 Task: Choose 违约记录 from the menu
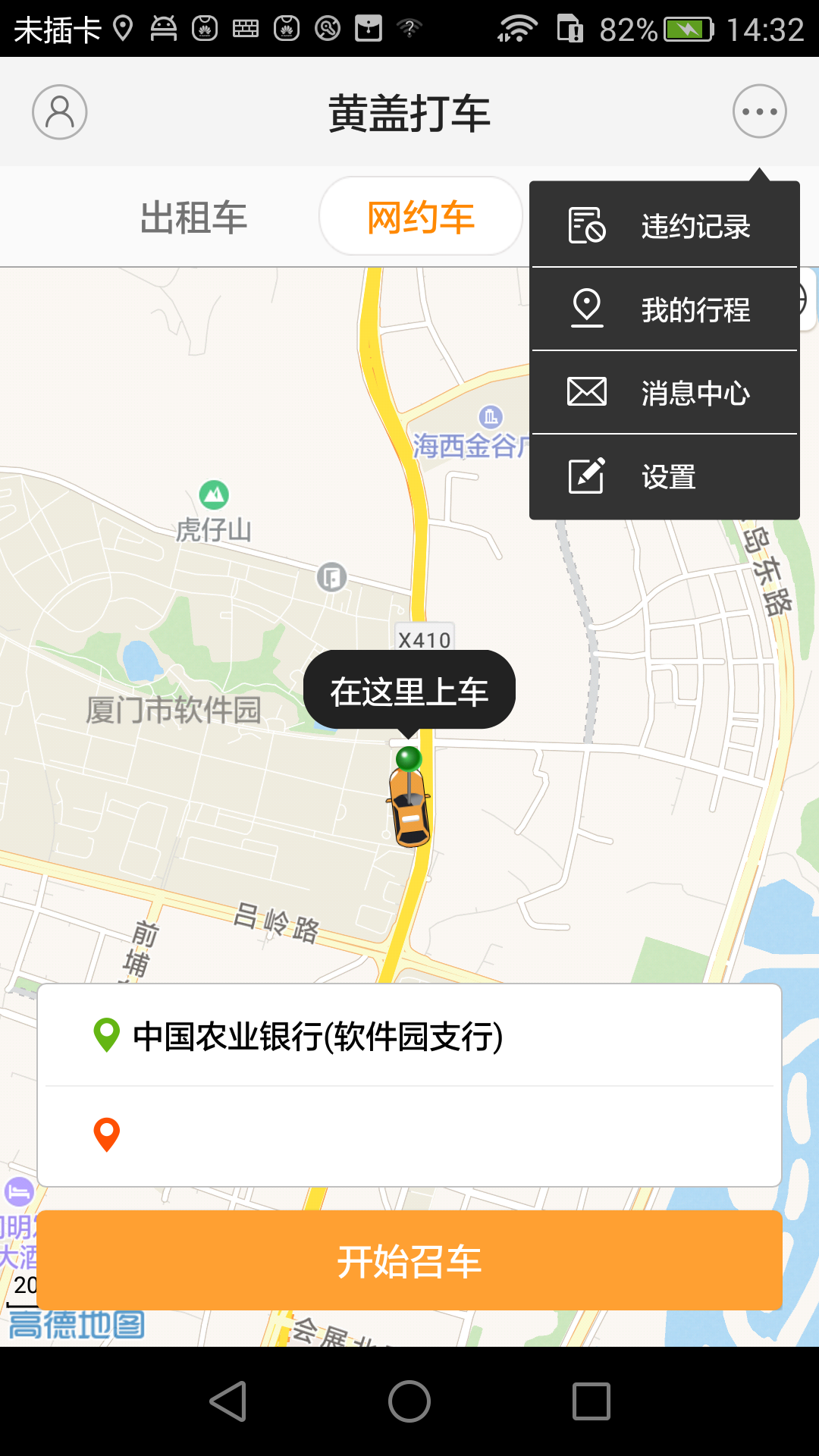click(694, 225)
